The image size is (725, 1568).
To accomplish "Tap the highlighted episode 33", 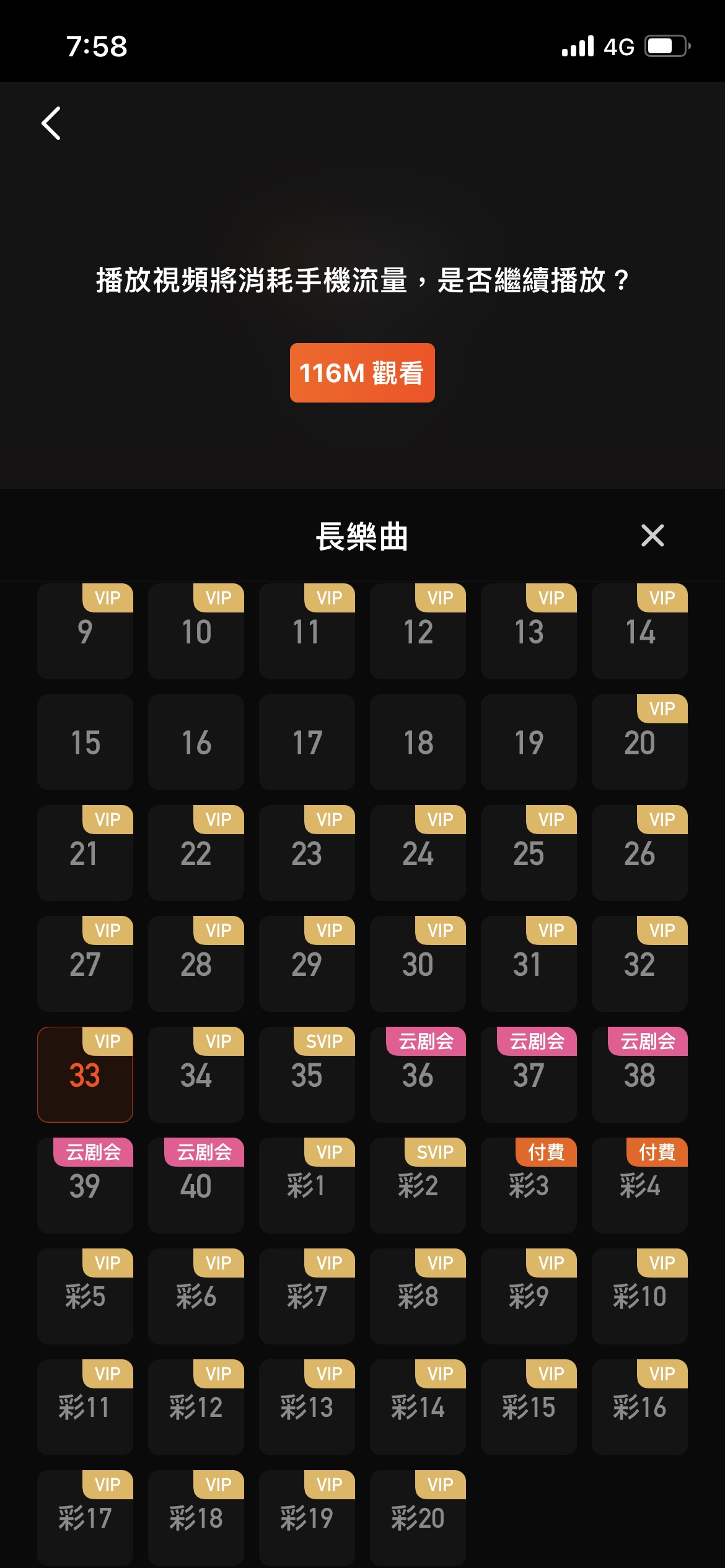I will (85, 1075).
